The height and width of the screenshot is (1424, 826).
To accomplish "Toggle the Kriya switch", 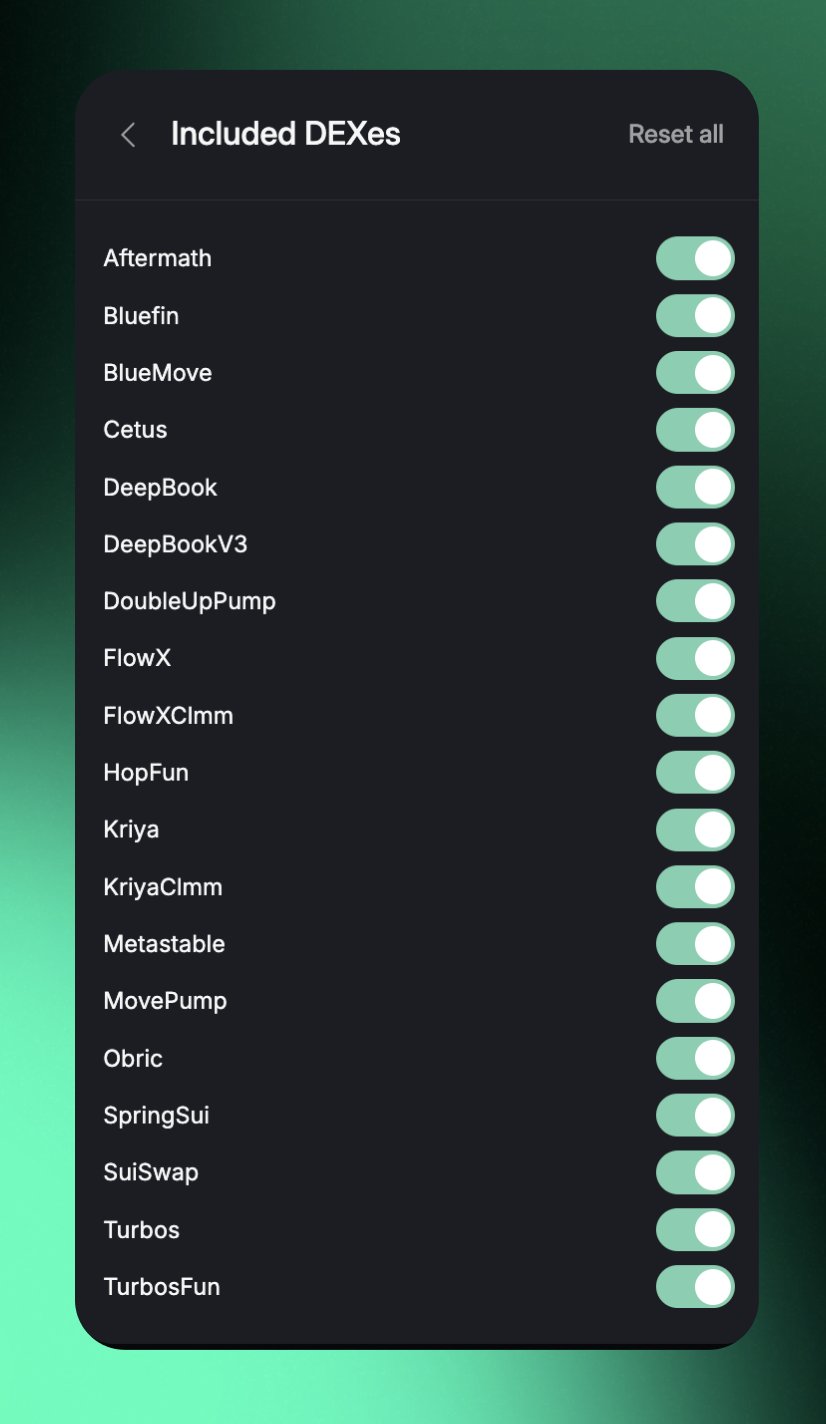I will pyautogui.click(x=695, y=830).
